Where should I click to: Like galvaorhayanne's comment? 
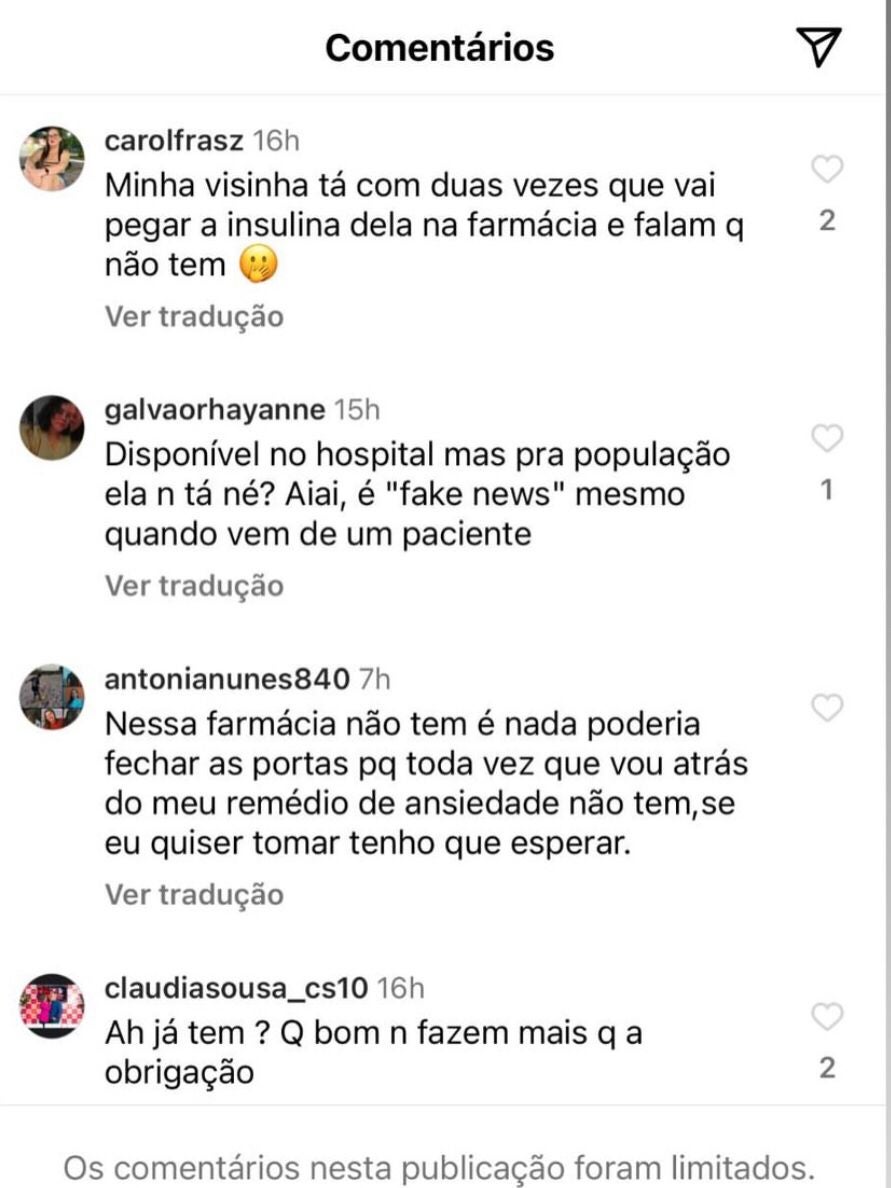point(827,438)
